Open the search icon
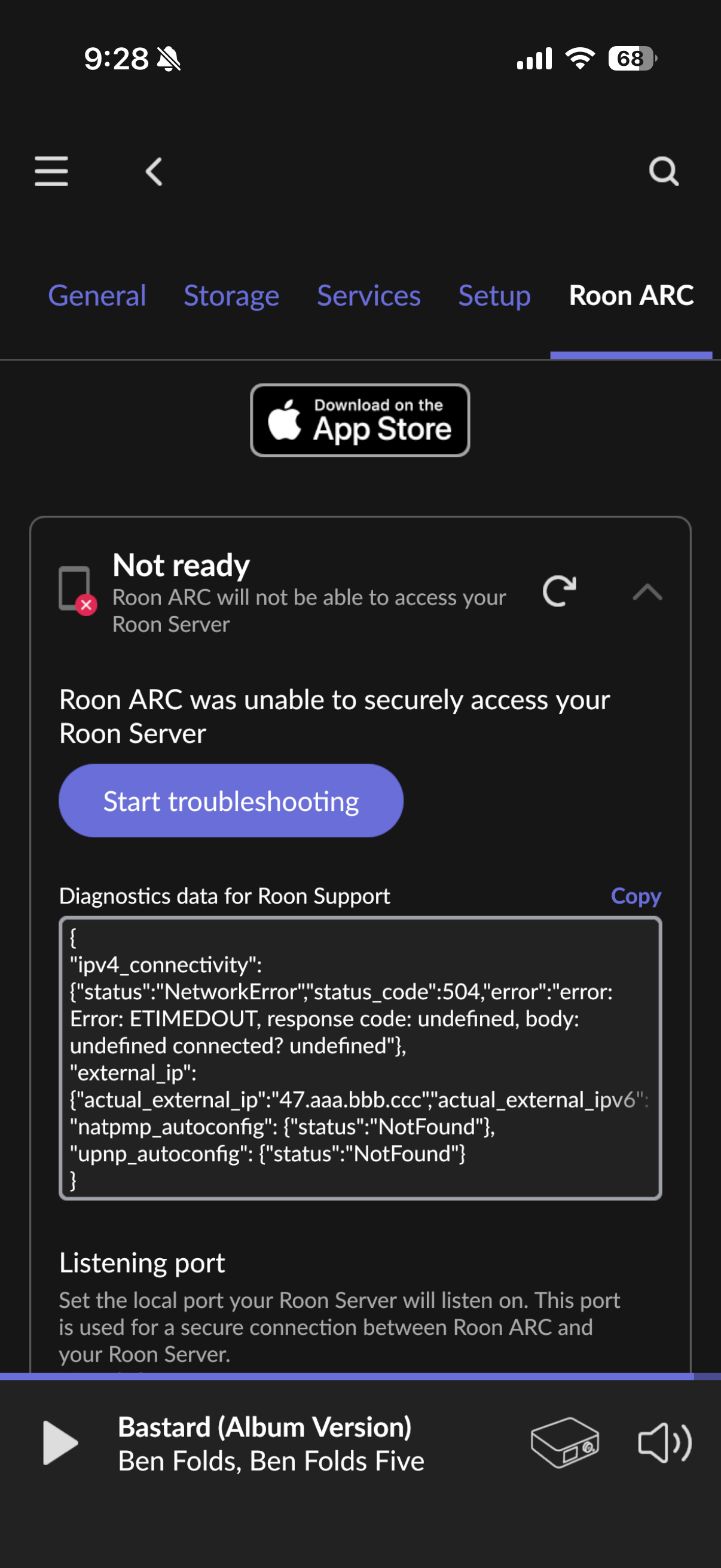Screen dimensions: 721x1568 coord(663,171)
